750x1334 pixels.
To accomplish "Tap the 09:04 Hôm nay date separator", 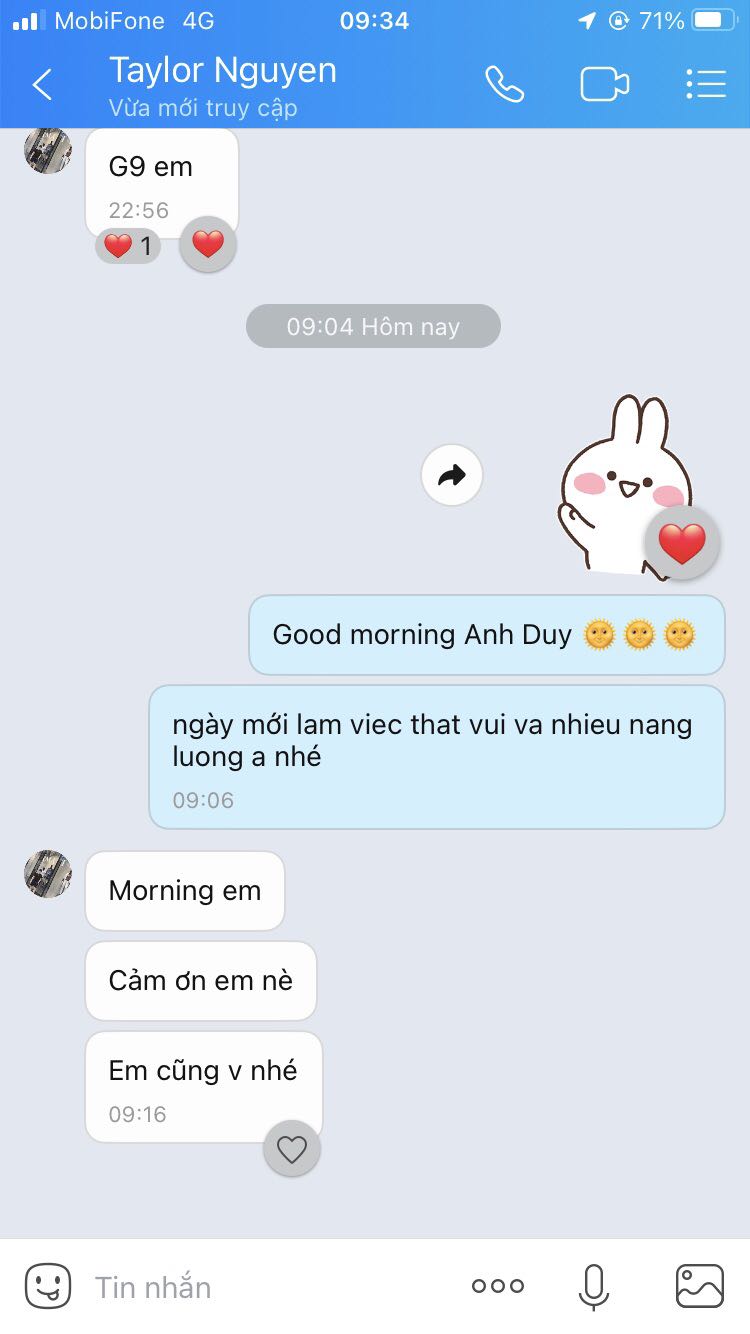I will [x=373, y=326].
